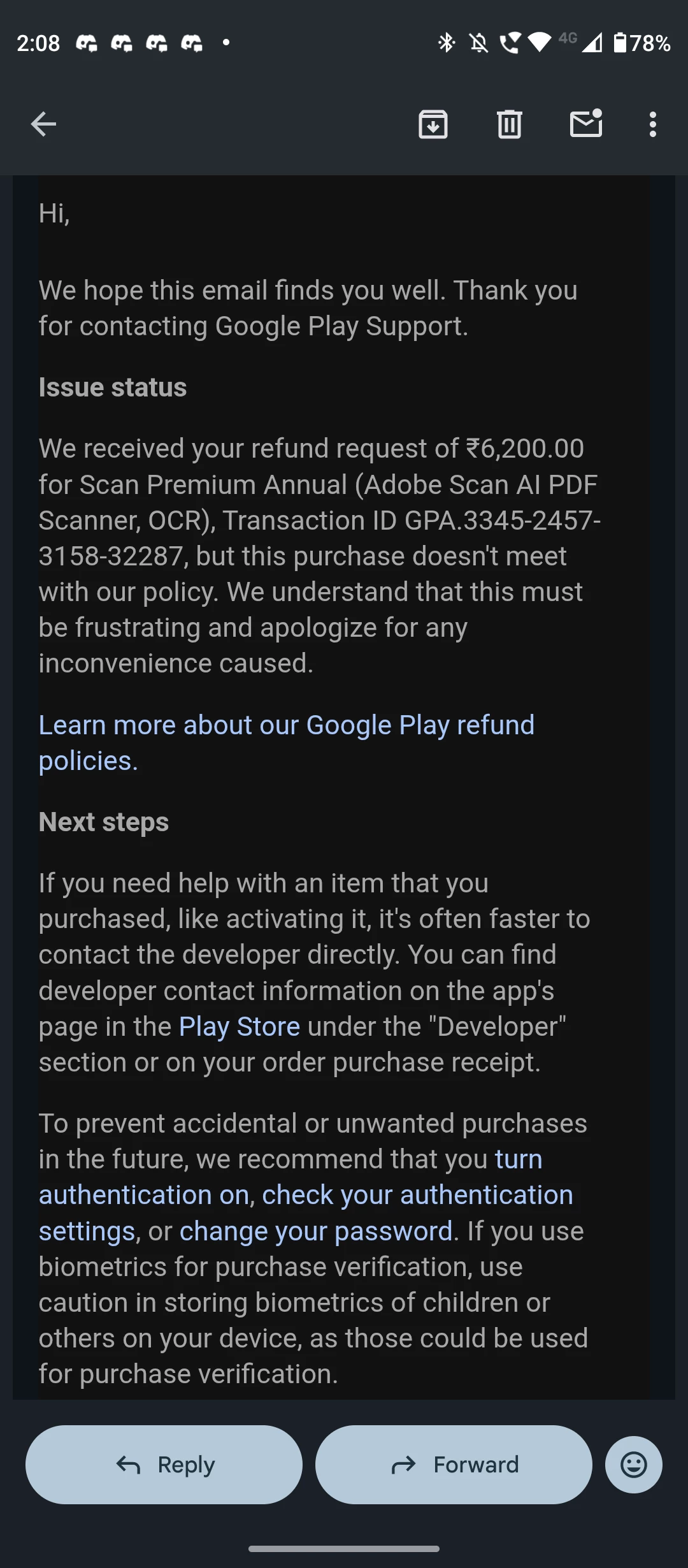Open Google Play refund policies link
This screenshot has height=1568, width=688.
coord(286,725)
